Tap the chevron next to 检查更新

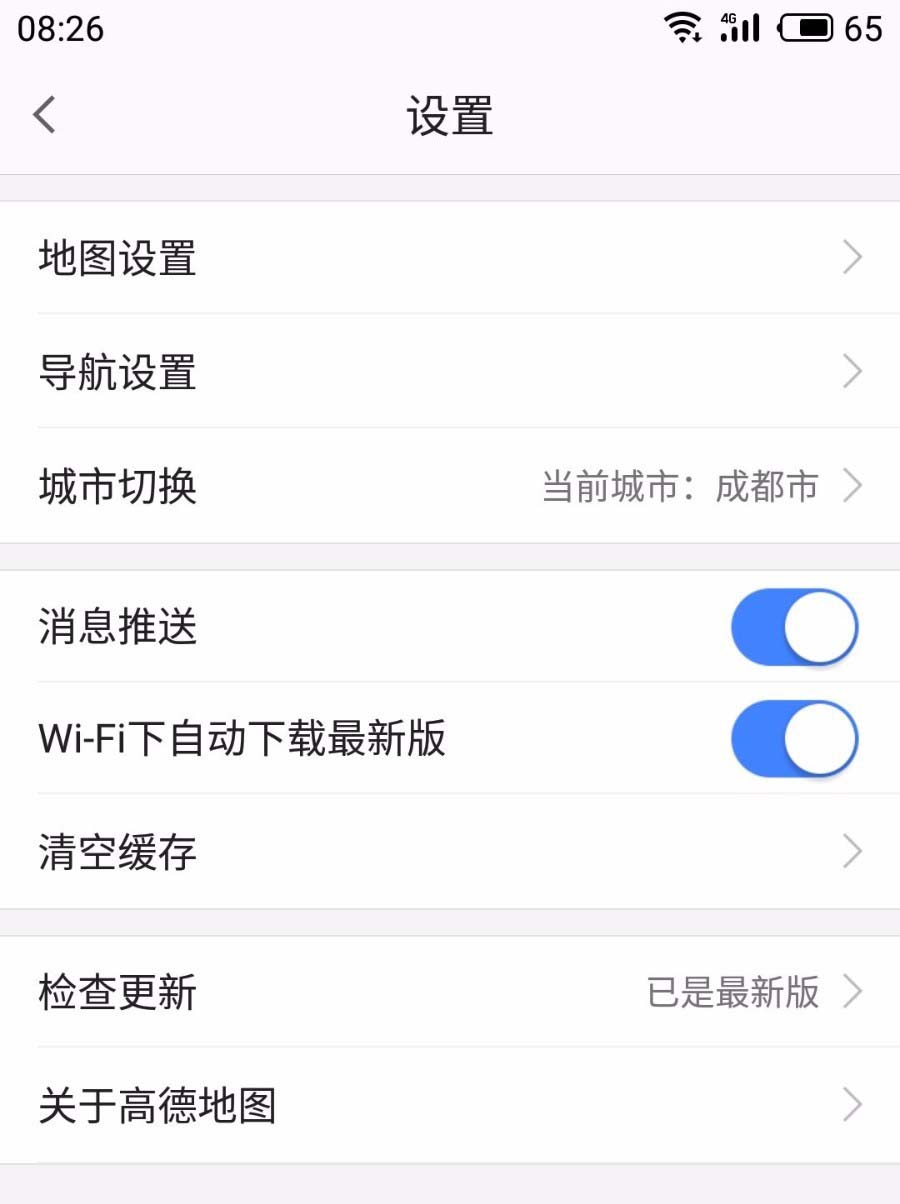(x=856, y=992)
